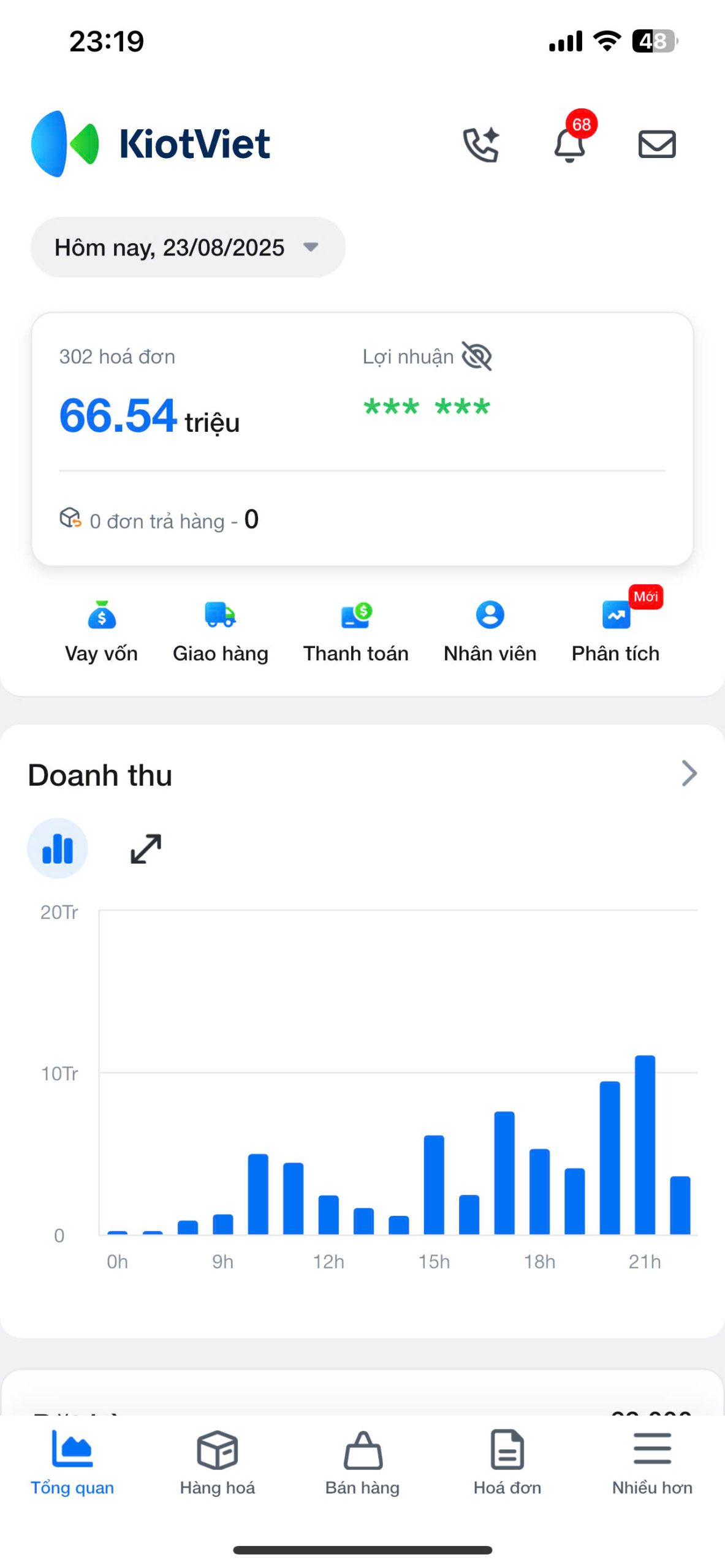Open the Giao hàng shortcut

point(221,632)
